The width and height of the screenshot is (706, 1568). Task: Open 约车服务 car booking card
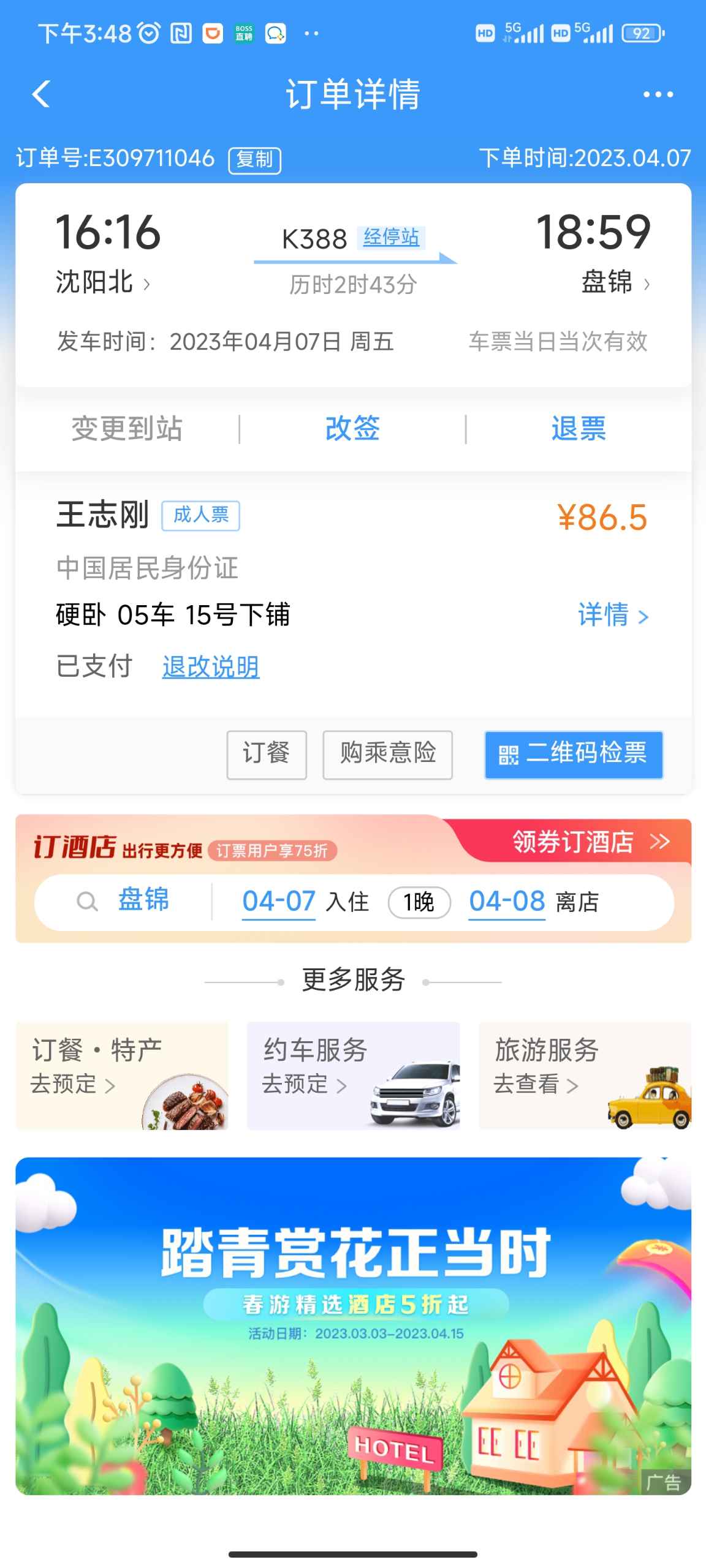353,1075
